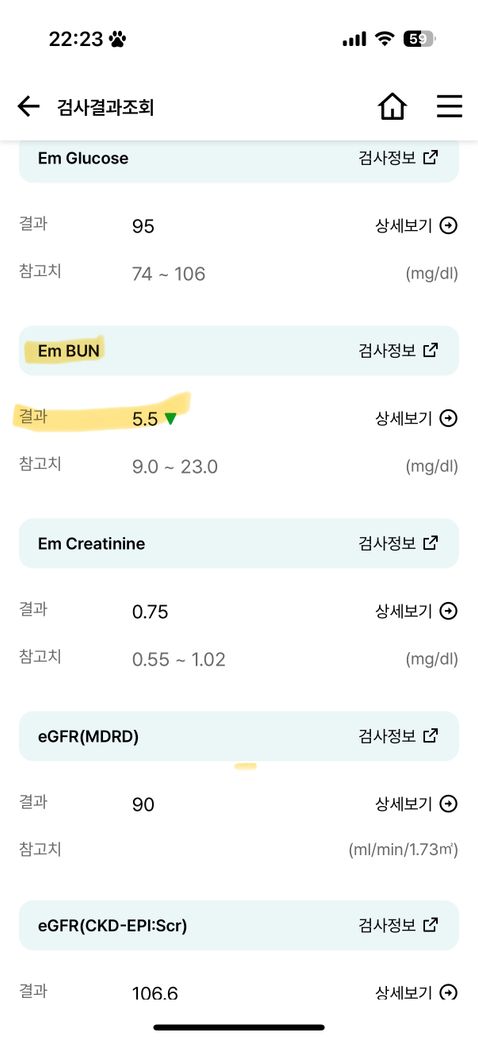
Task: Open 검사정보 for eGFR(CKD-EPI:Scr)
Action: pyautogui.click(x=398, y=925)
